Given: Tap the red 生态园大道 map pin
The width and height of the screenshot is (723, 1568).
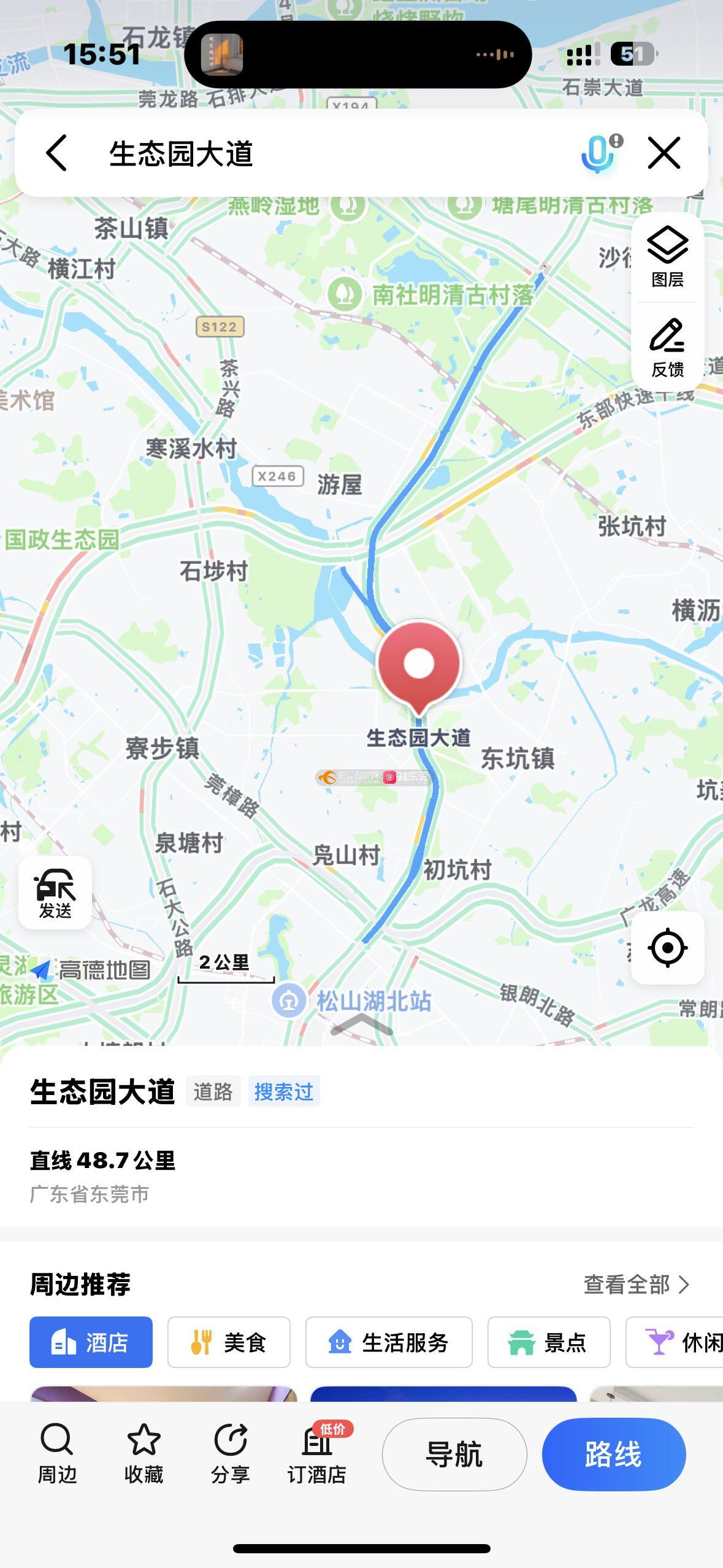Looking at the screenshot, I should (419, 664).
